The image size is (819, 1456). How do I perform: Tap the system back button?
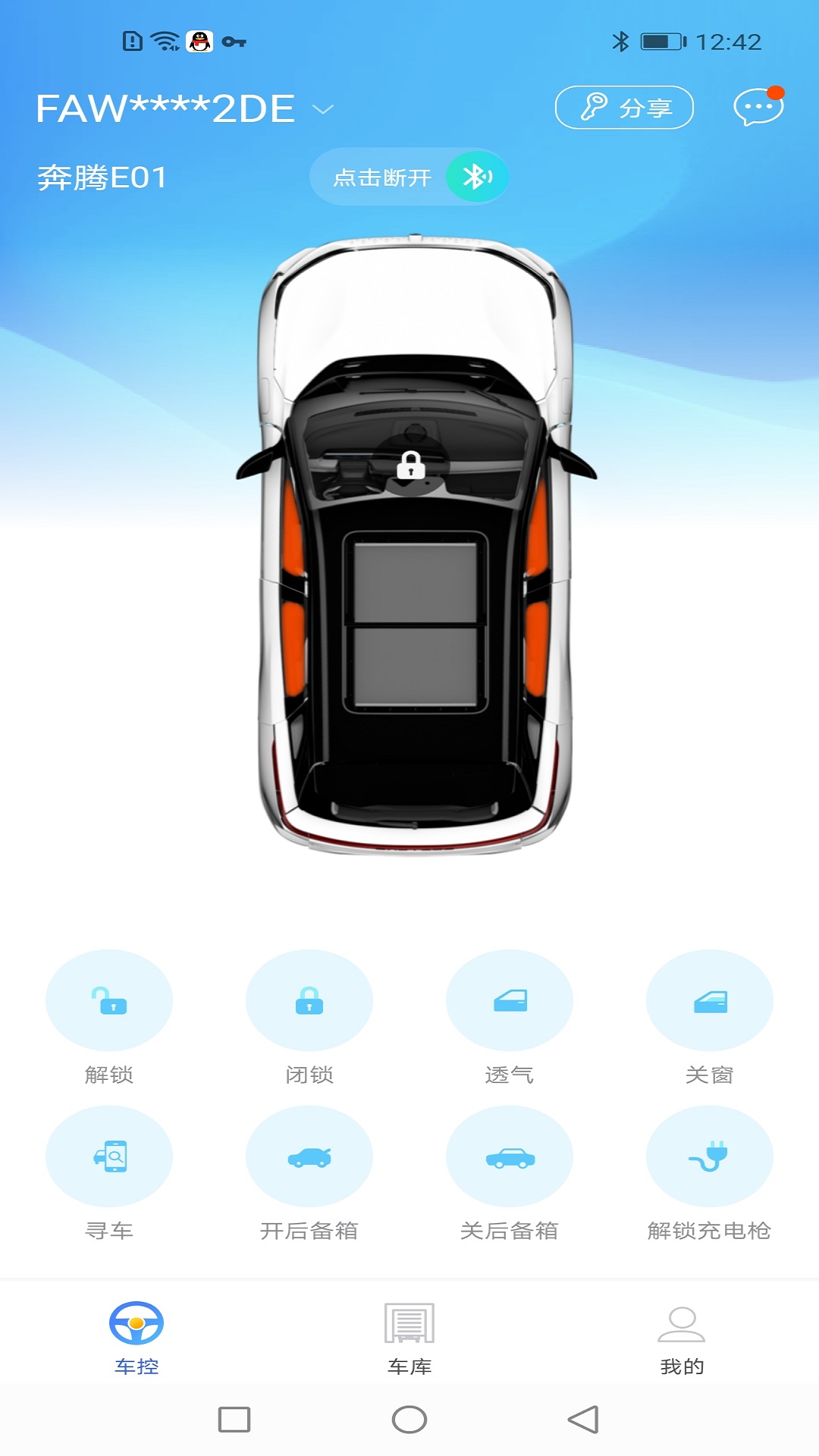tap(583, 1420)
